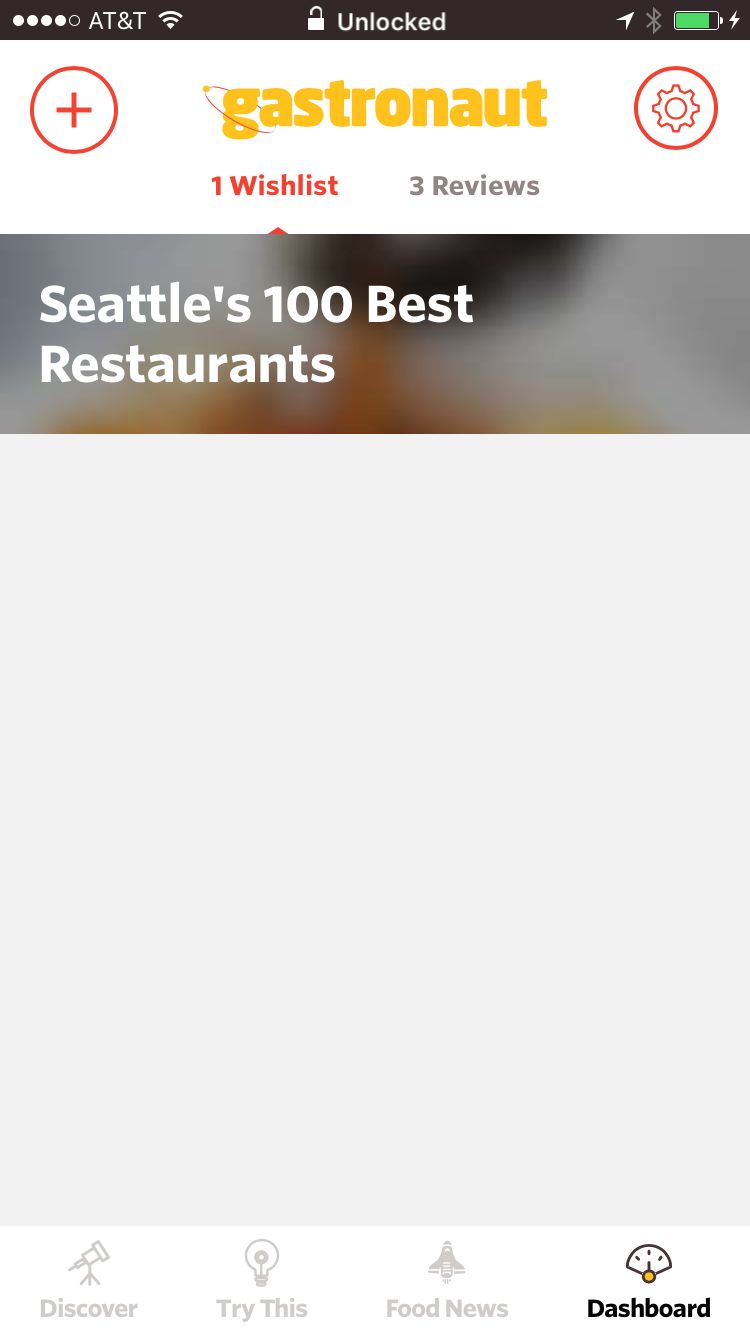750x1334 pixels.
Task: Go to the Discover tab
Action: tap(89, 1281)
